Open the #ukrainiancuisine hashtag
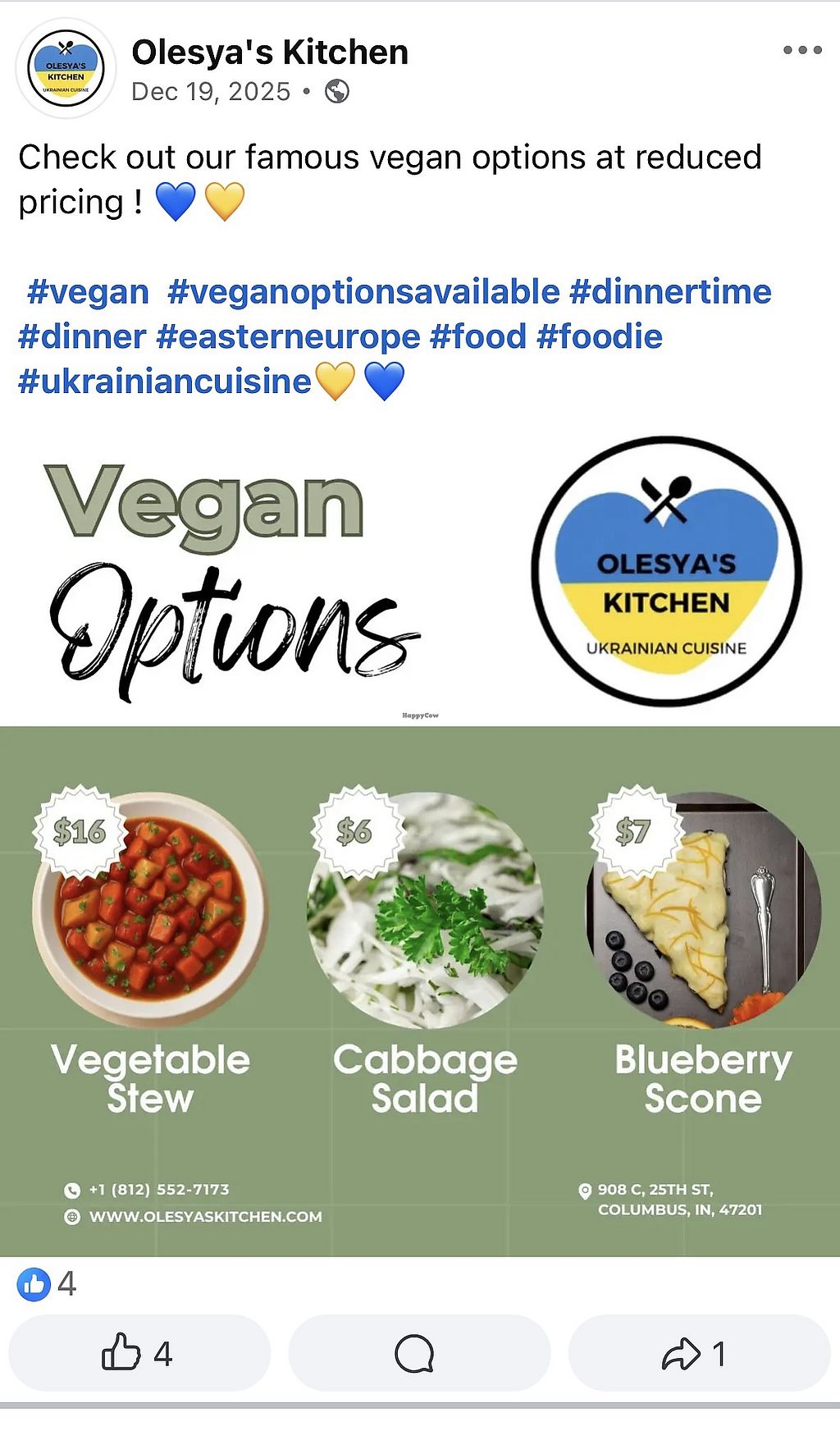 pyautogui.click(x=165, y=381)
